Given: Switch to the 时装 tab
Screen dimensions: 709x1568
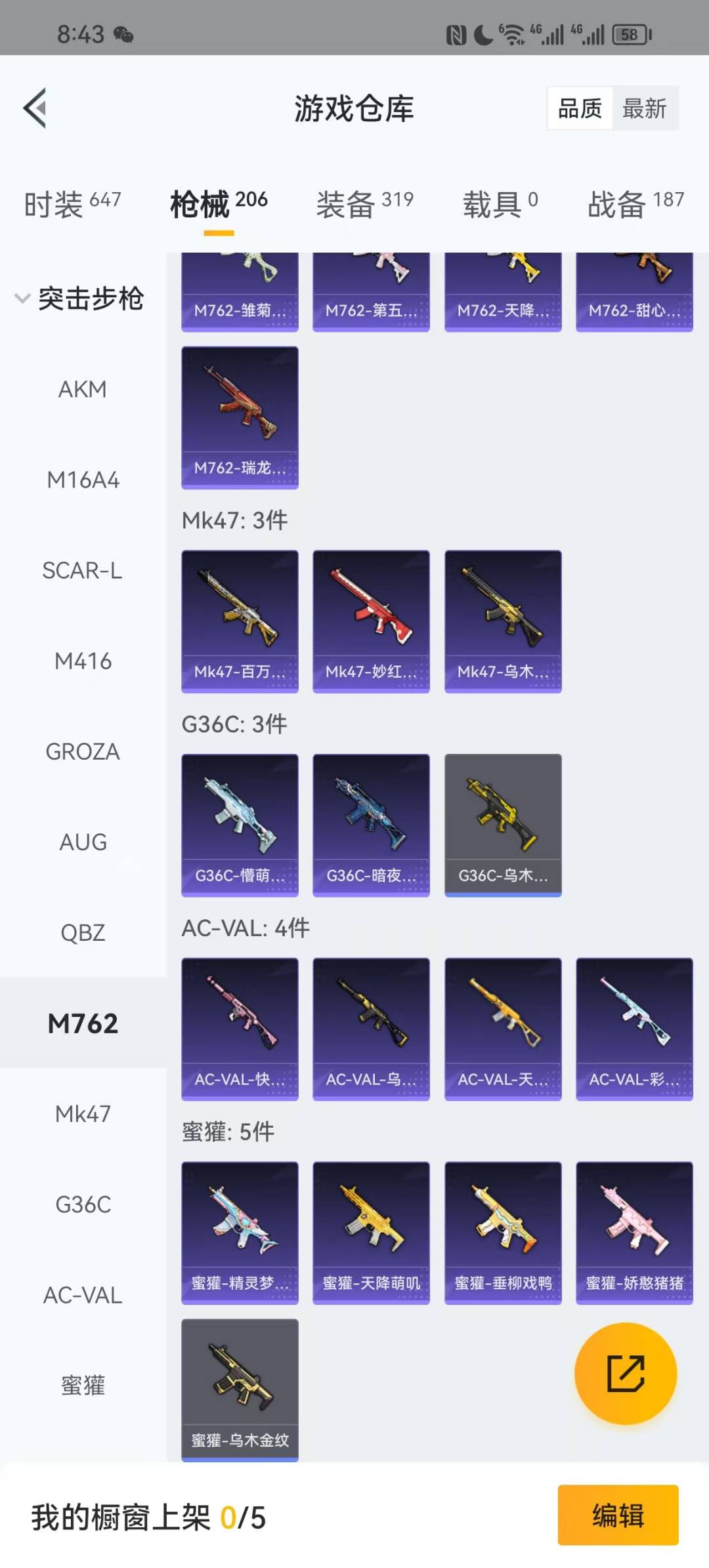Looking at the screenshot, I should [72, 204].
